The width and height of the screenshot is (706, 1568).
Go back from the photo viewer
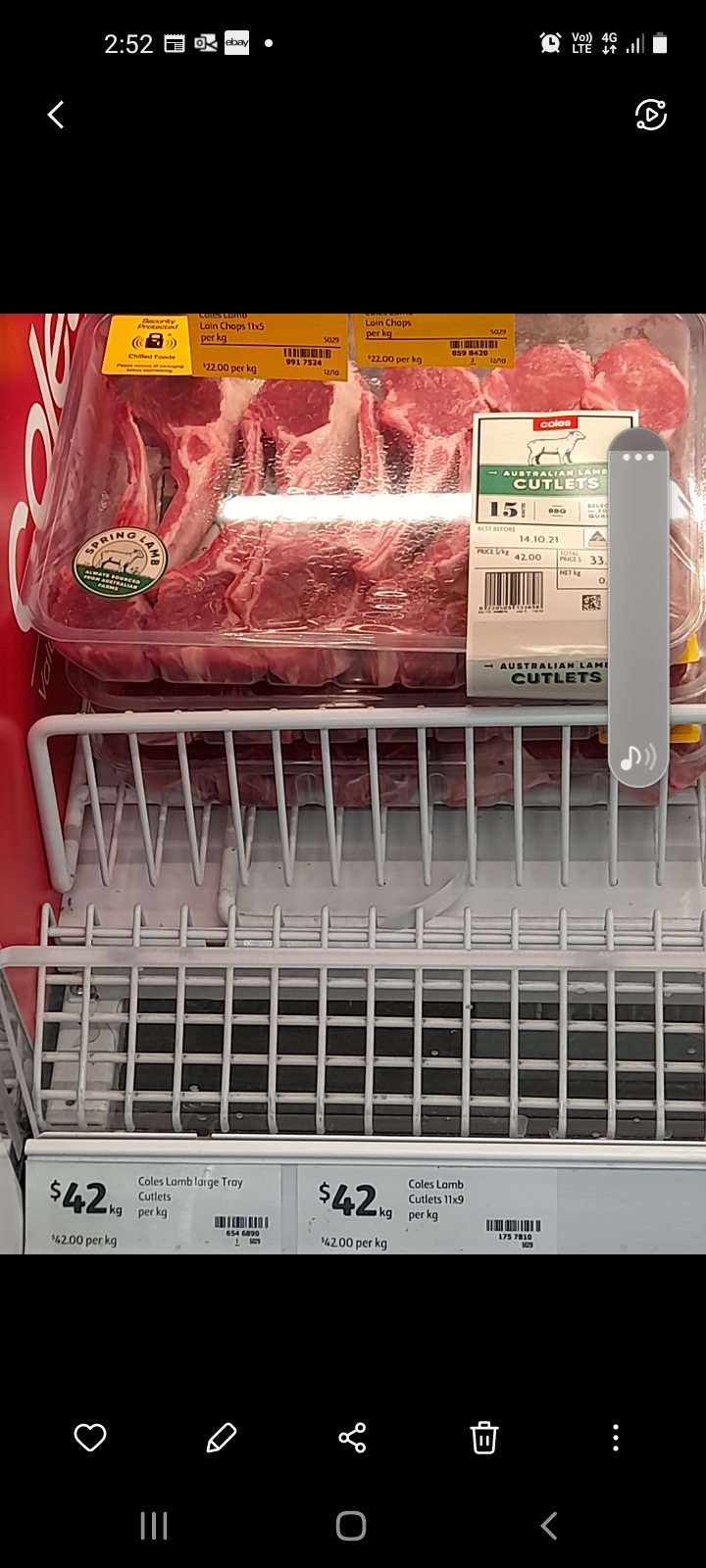[x=56, y=115]
